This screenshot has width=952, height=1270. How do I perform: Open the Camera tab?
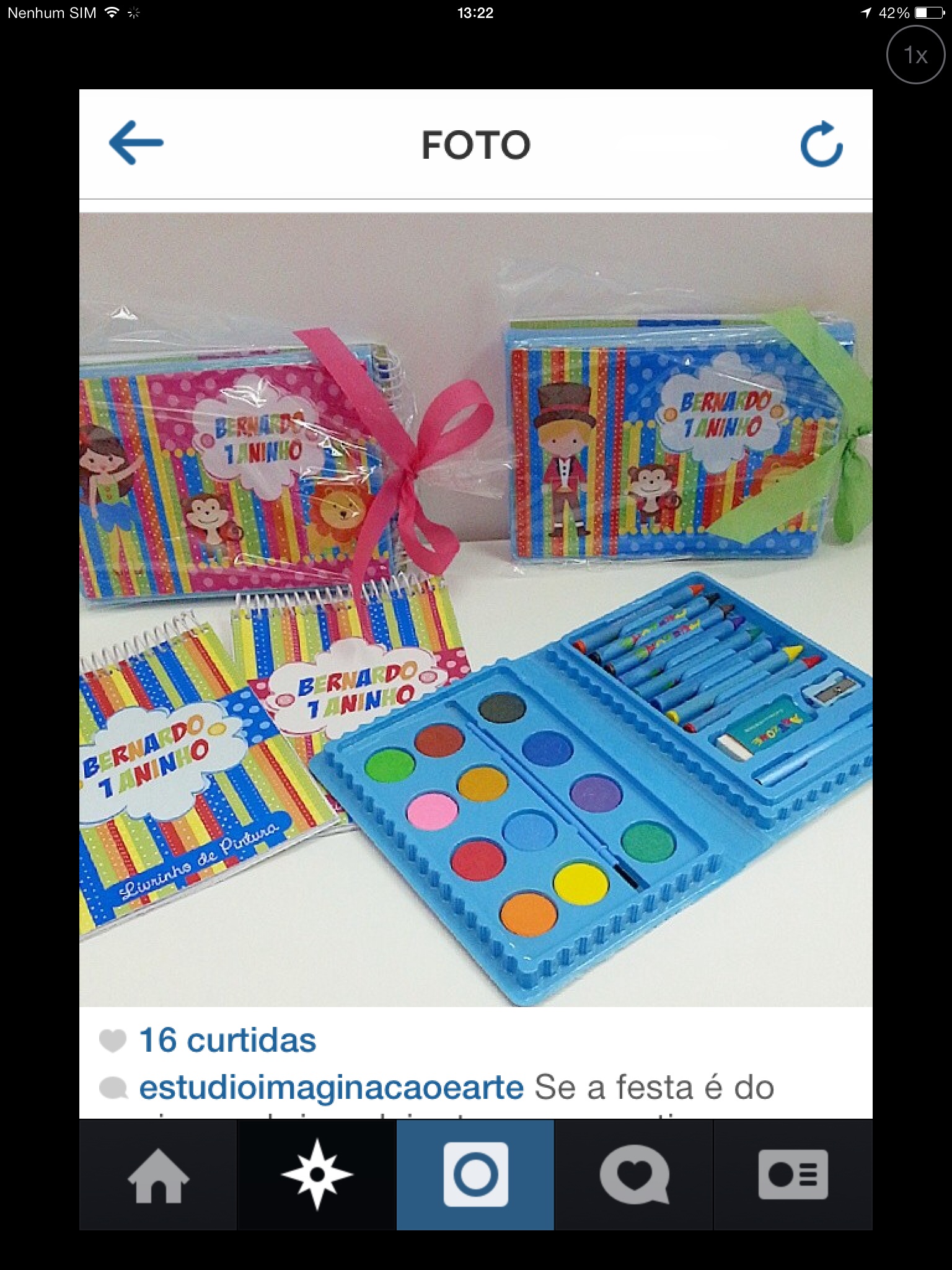pyautogui.click(x=475, y=1175)
